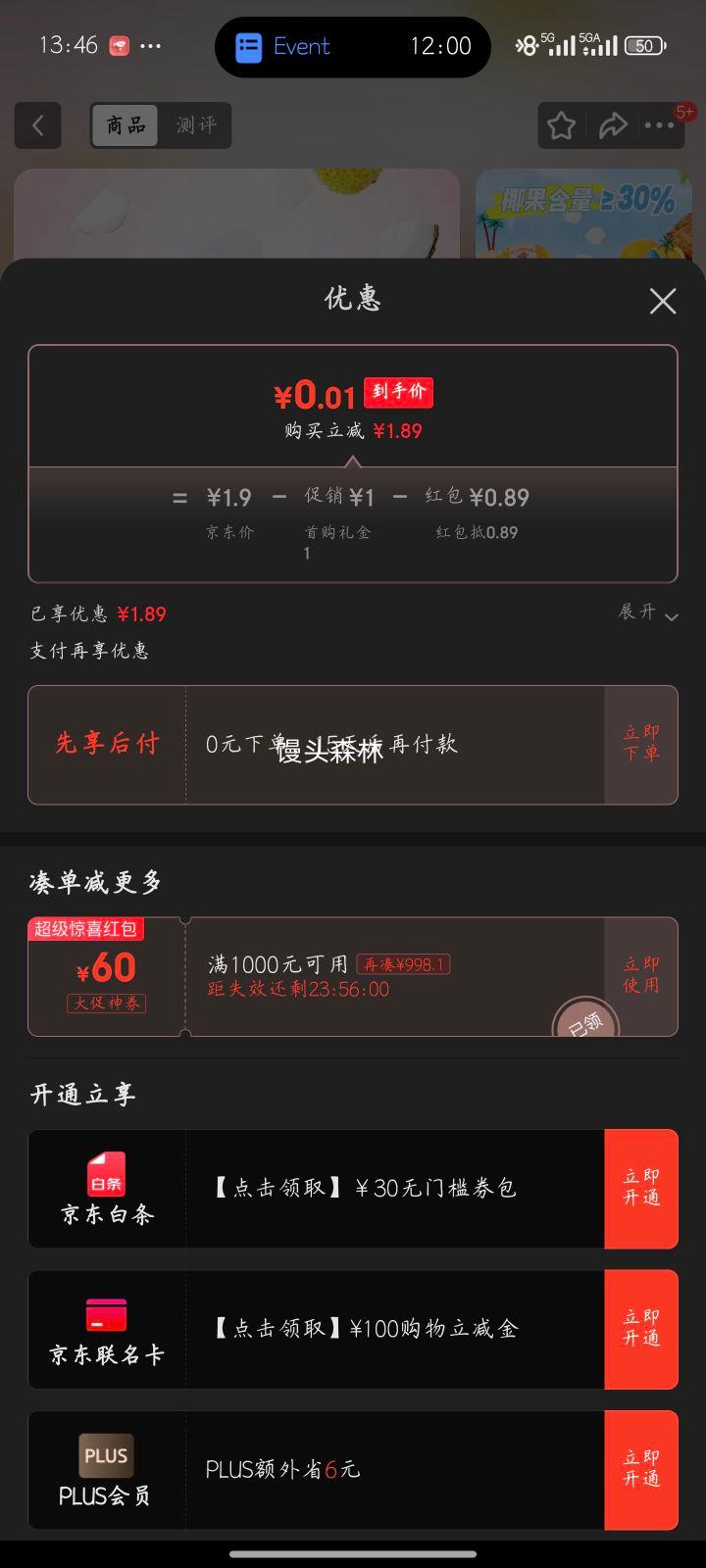706x1568 pixels.
Task: Close the 优惠 discount panel
Action: click(663, 301)
